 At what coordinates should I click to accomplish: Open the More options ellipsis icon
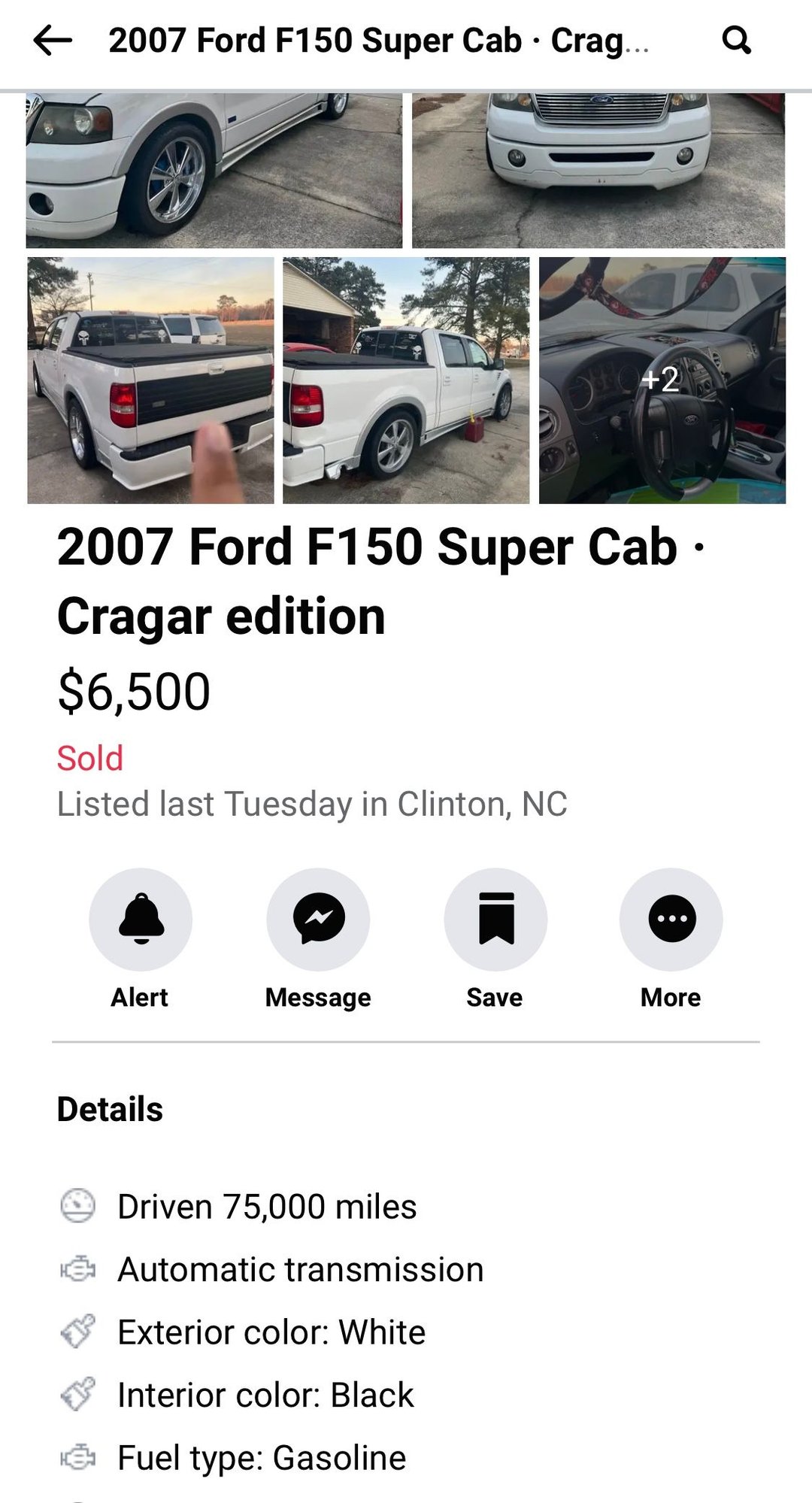[x=669, y=919]
